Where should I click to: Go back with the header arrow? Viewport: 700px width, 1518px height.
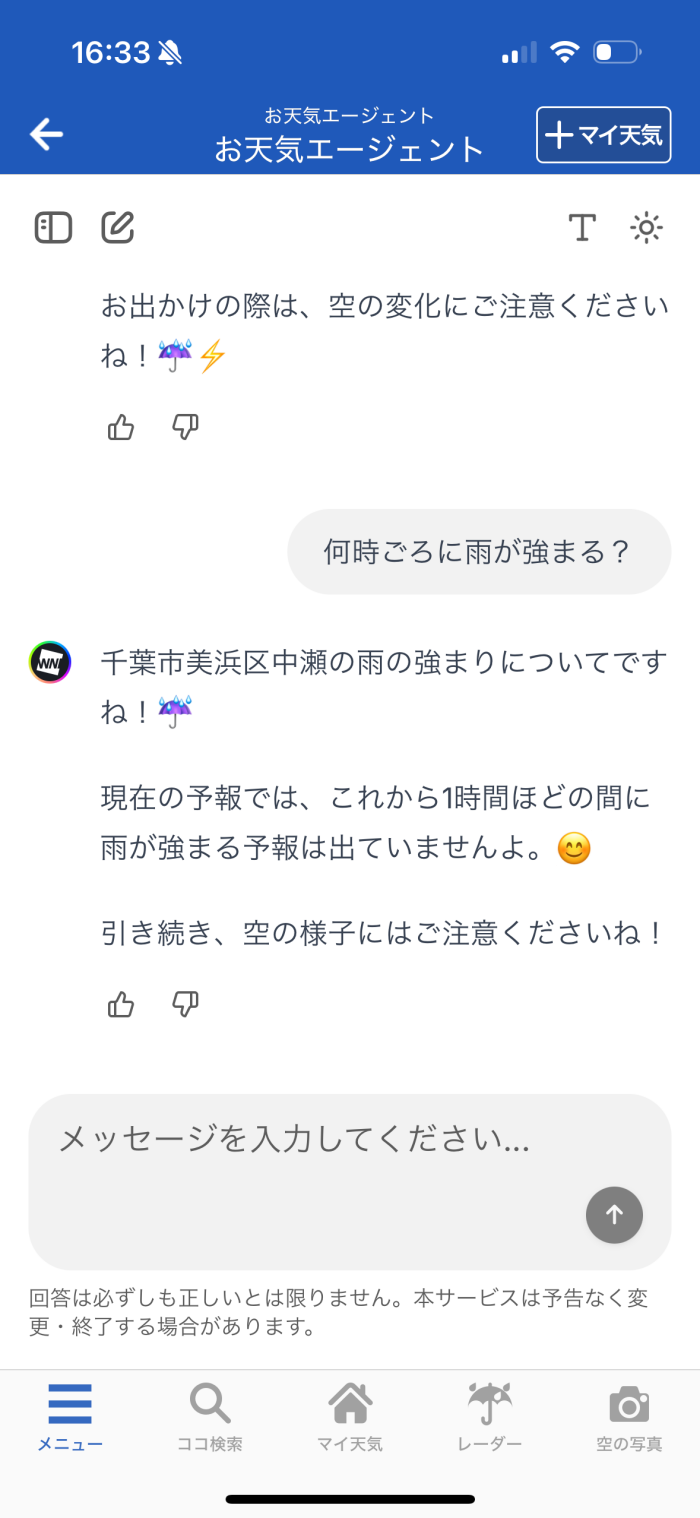tap(46, 134)
